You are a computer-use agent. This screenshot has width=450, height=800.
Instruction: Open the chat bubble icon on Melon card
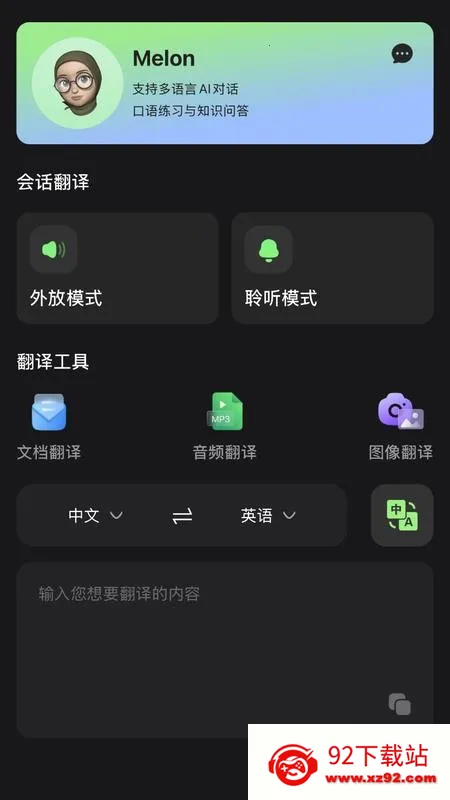(402, 54)
